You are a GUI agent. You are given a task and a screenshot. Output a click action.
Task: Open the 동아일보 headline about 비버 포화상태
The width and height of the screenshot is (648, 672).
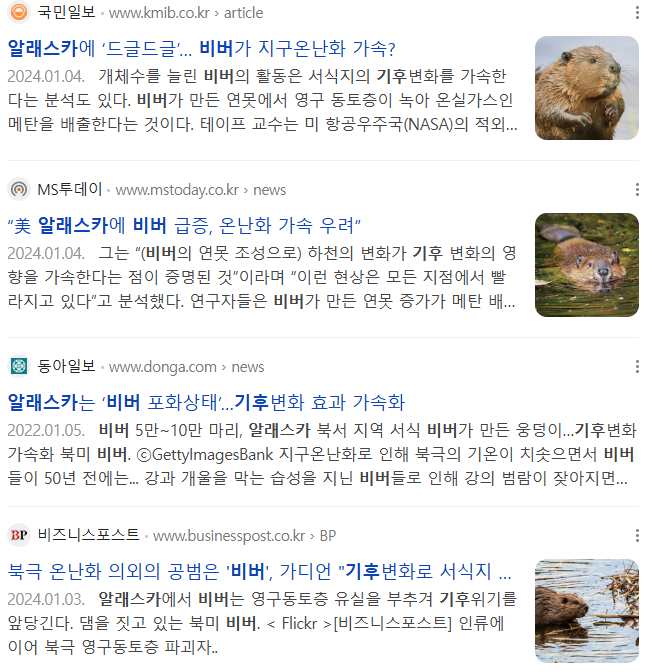click(206, 402)
